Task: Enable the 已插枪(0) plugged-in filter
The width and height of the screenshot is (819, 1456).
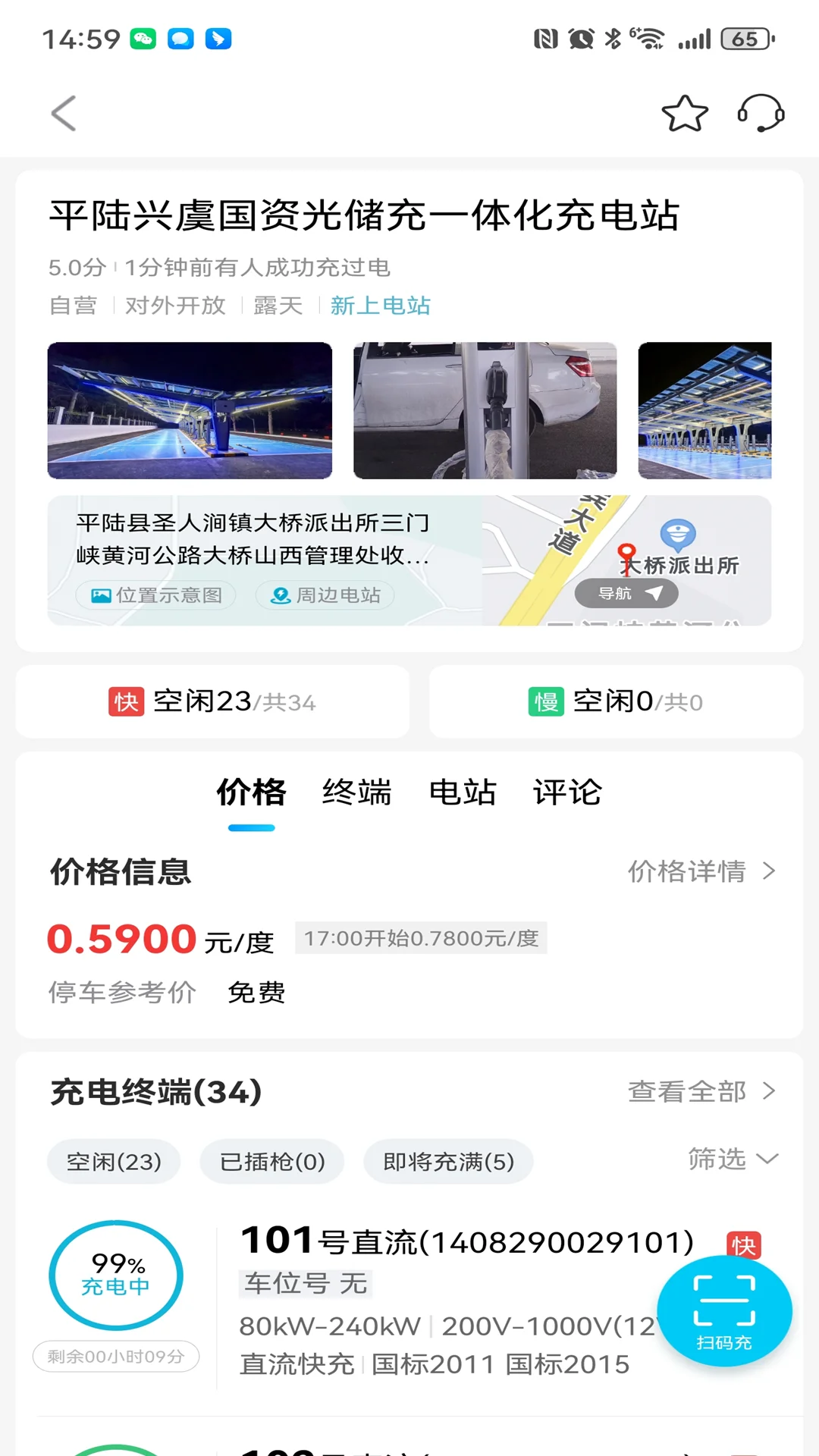Action: 271,1161
